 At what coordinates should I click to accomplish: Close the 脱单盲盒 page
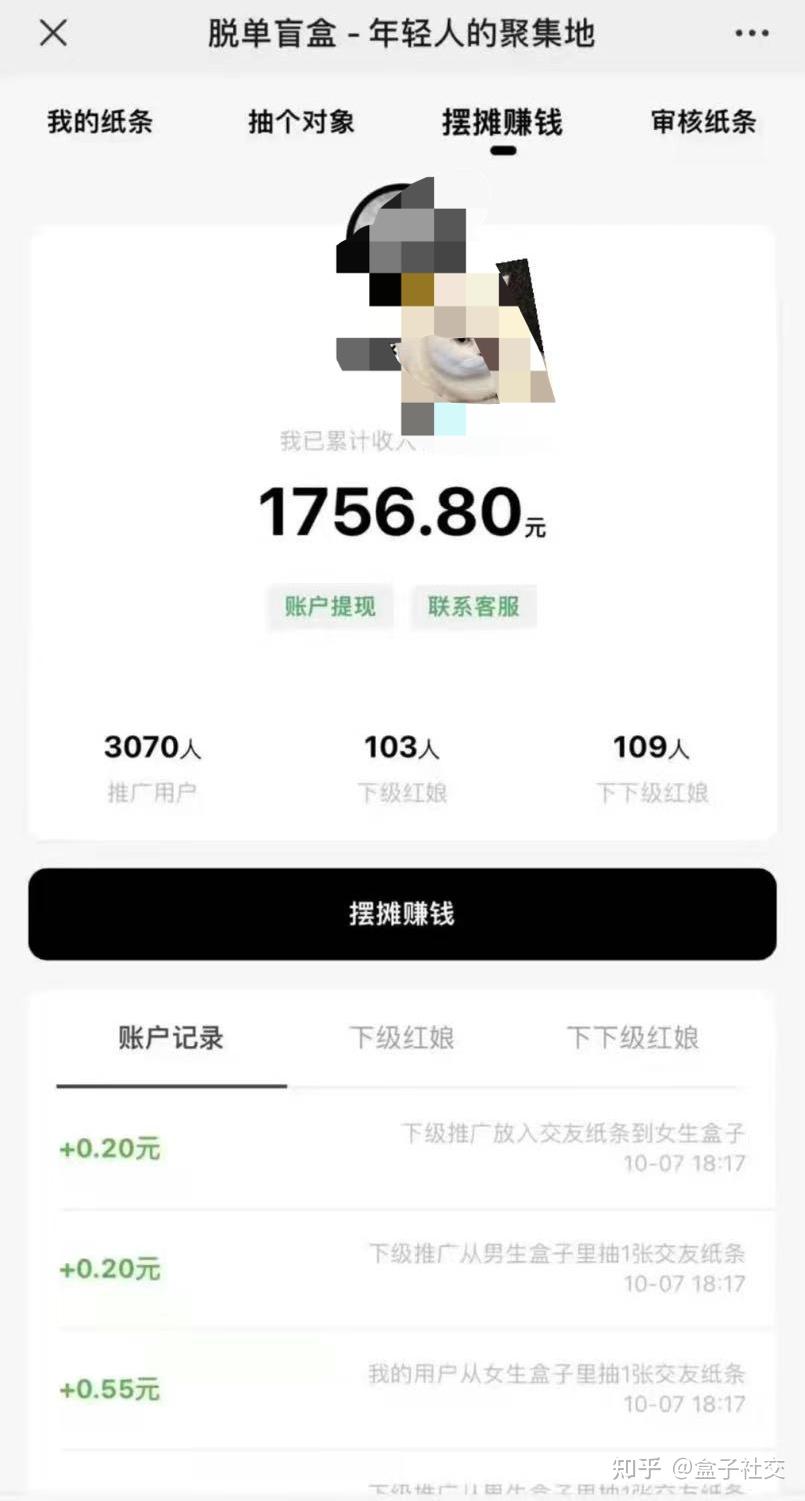pos(53,33)
